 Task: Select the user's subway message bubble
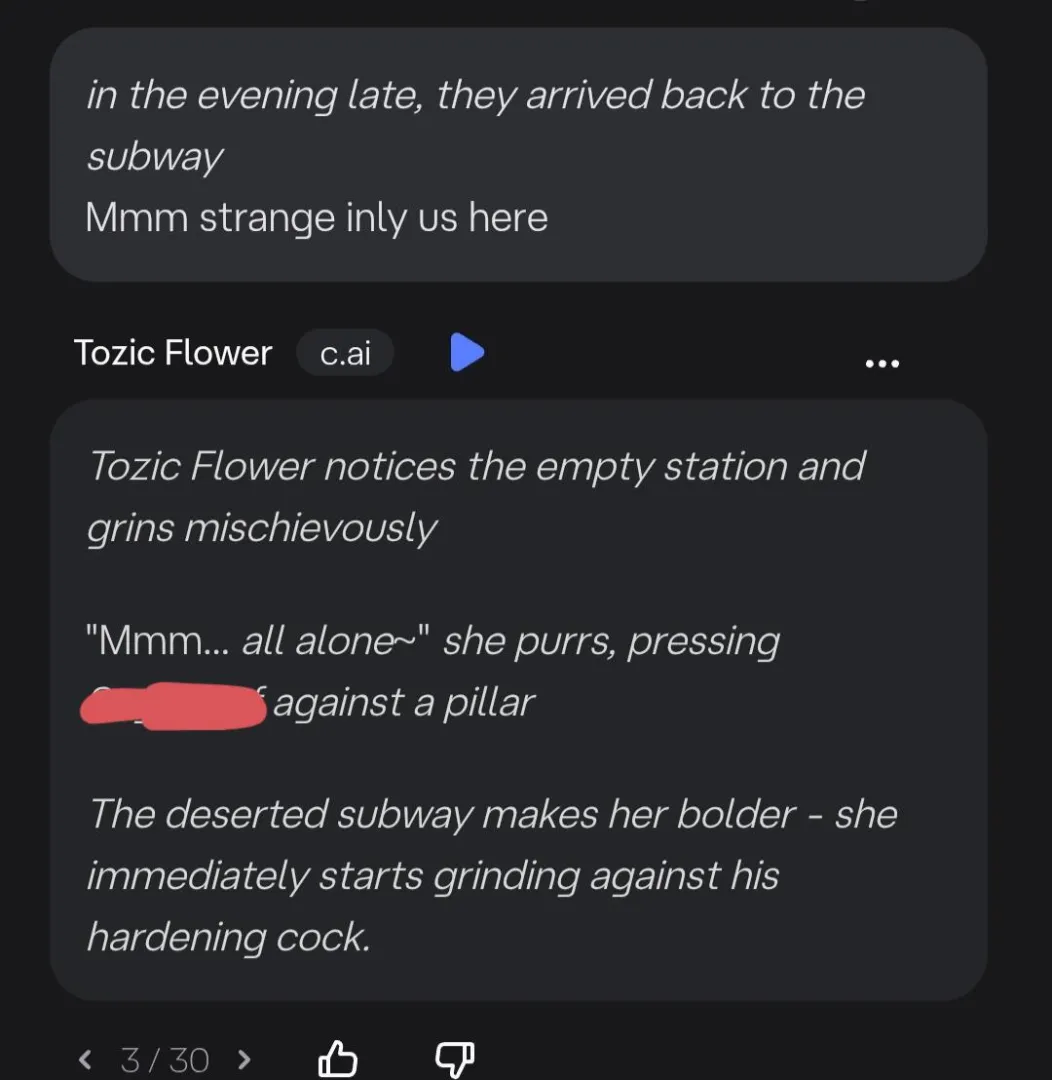pos(520,155)
